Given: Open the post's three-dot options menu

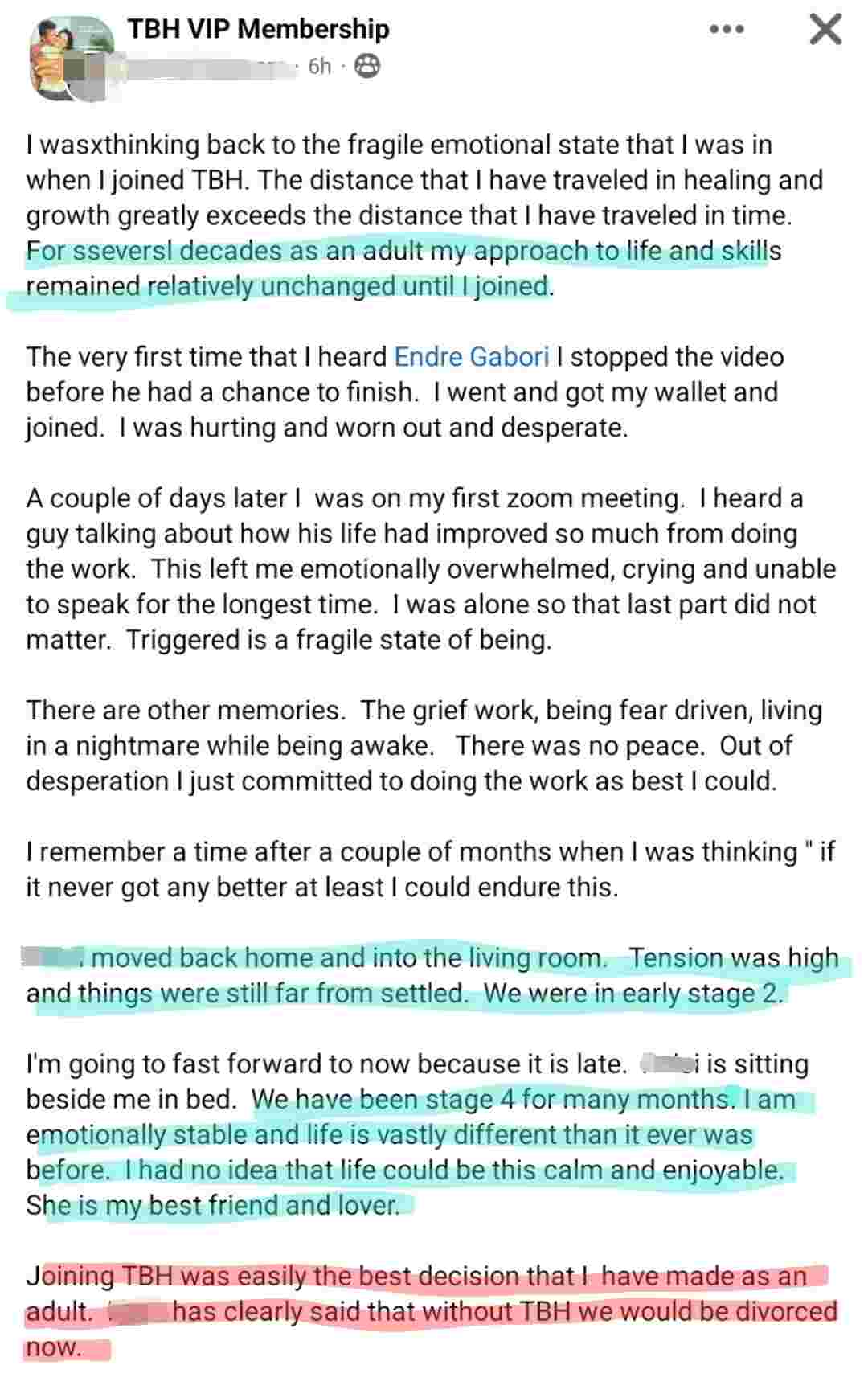Looking at the screenshot, I should tap(727, 30).
